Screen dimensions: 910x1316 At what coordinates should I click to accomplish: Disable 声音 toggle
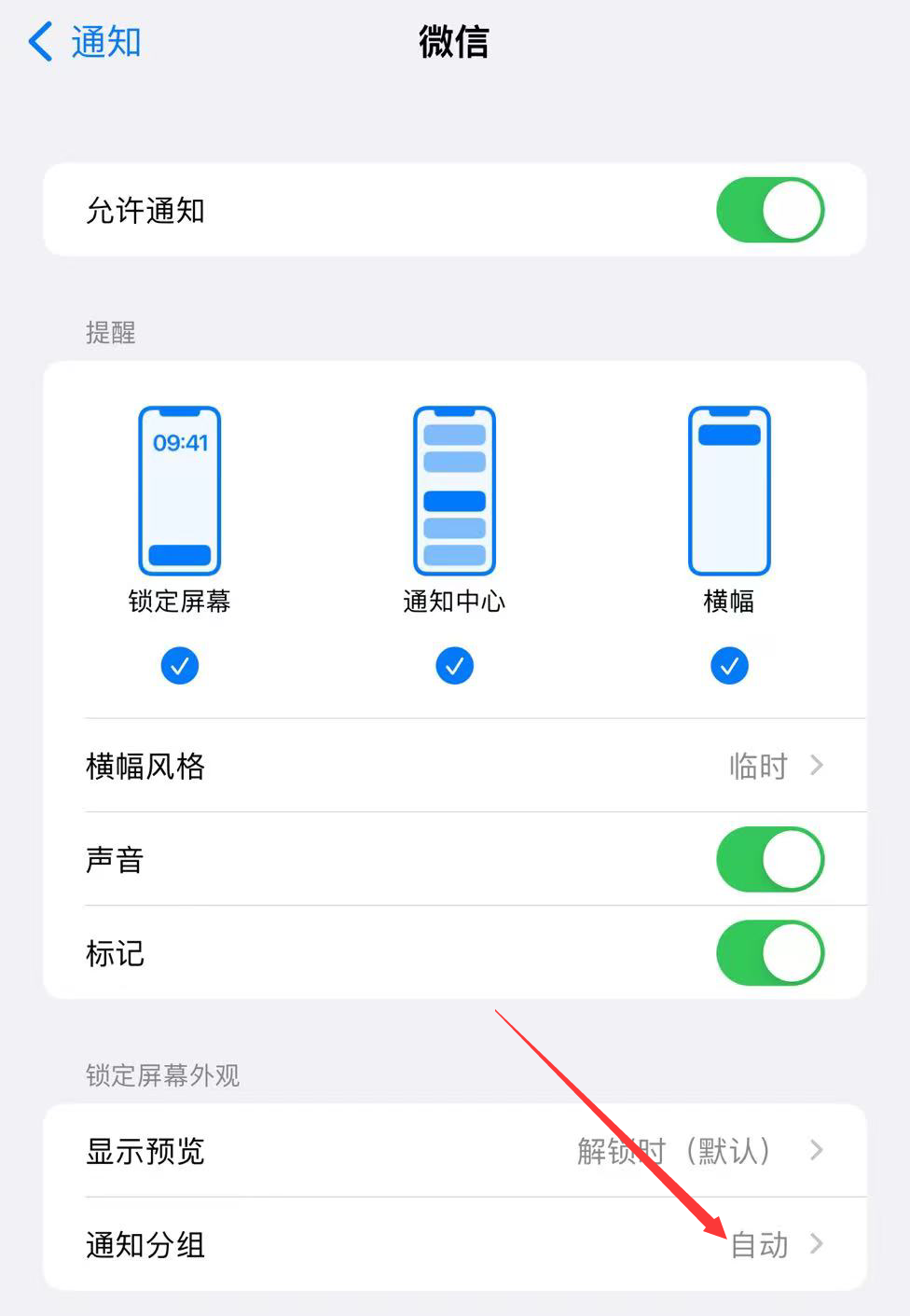[769, 859]
